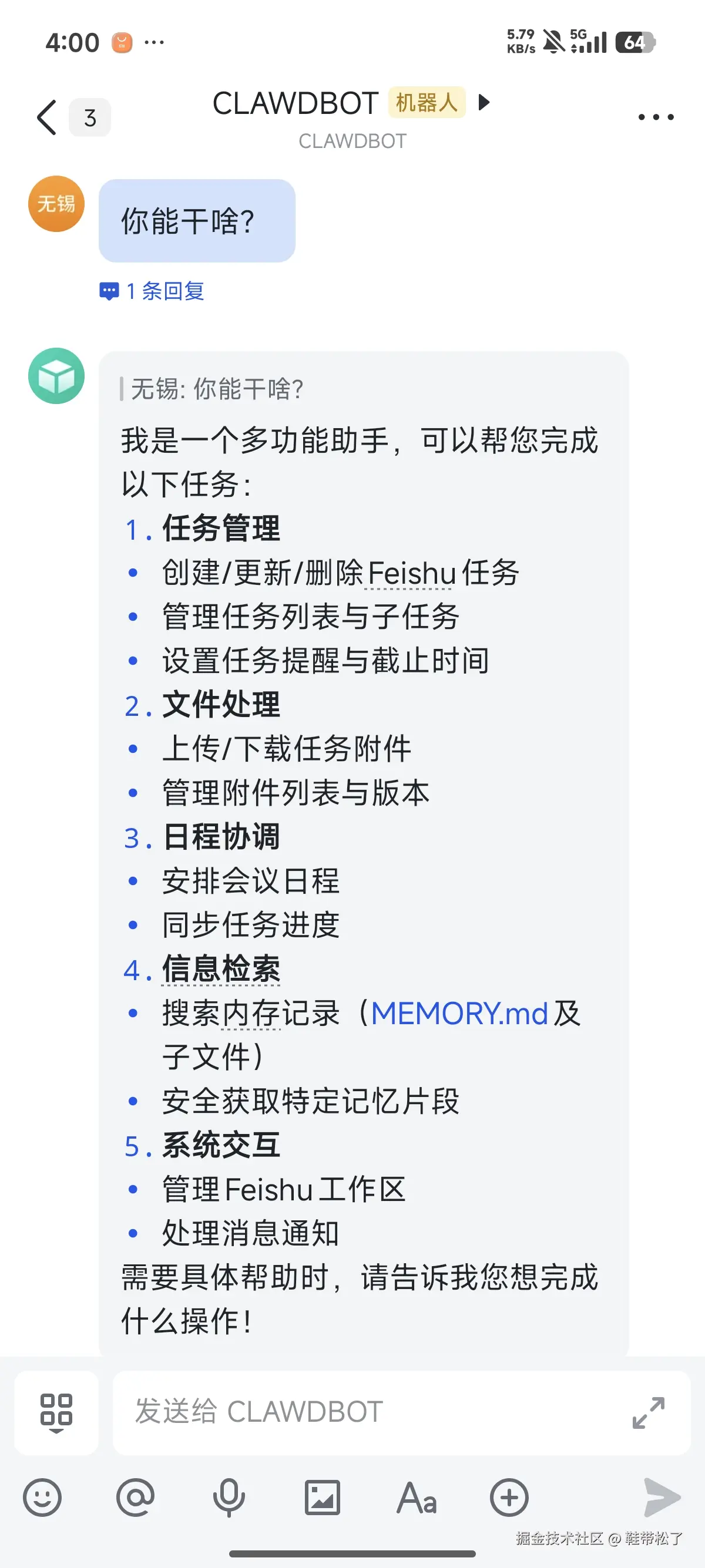
Task: Tap the CLAWDBOT green cube avatar
Action: click(56, 376)
